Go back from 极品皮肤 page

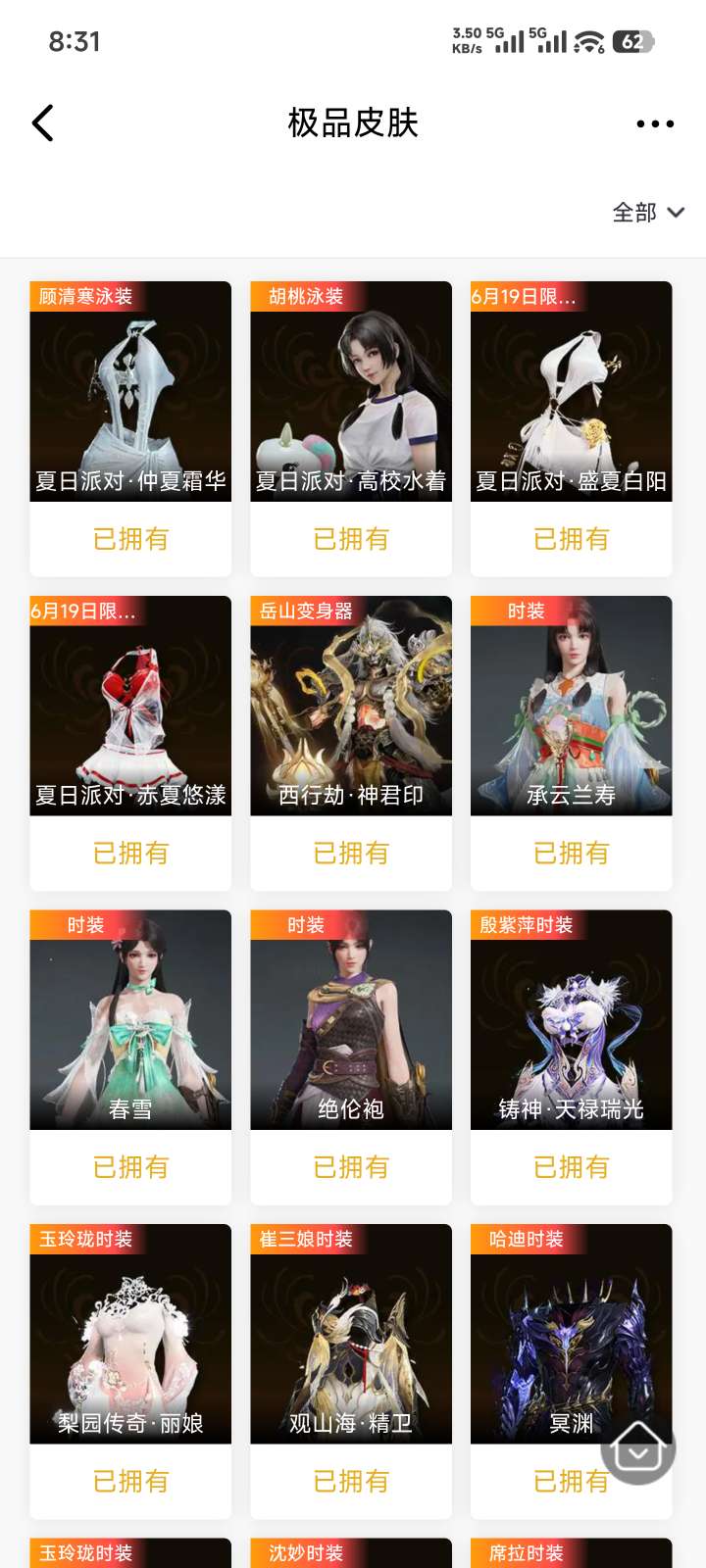pos(42,123)
